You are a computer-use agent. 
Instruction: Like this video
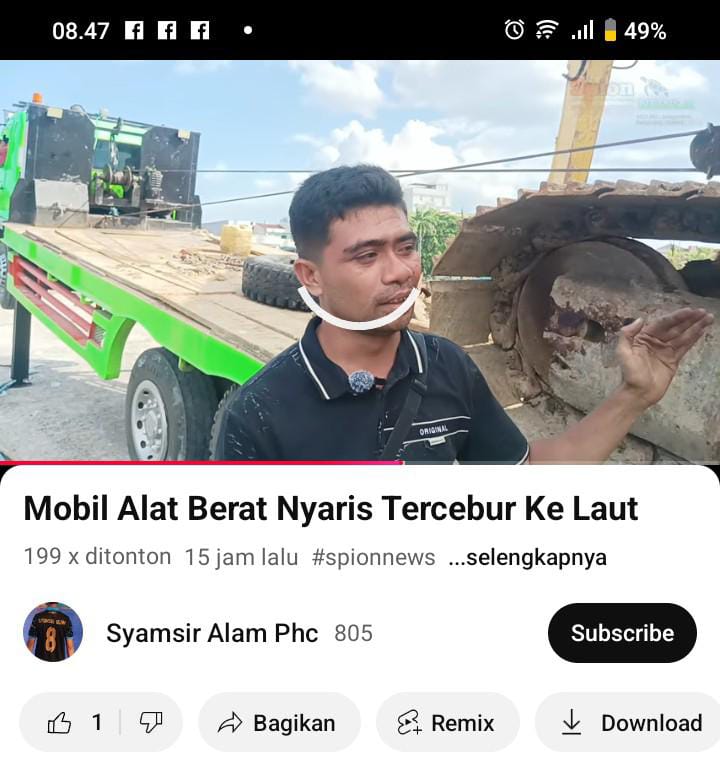tap(74, 722)
